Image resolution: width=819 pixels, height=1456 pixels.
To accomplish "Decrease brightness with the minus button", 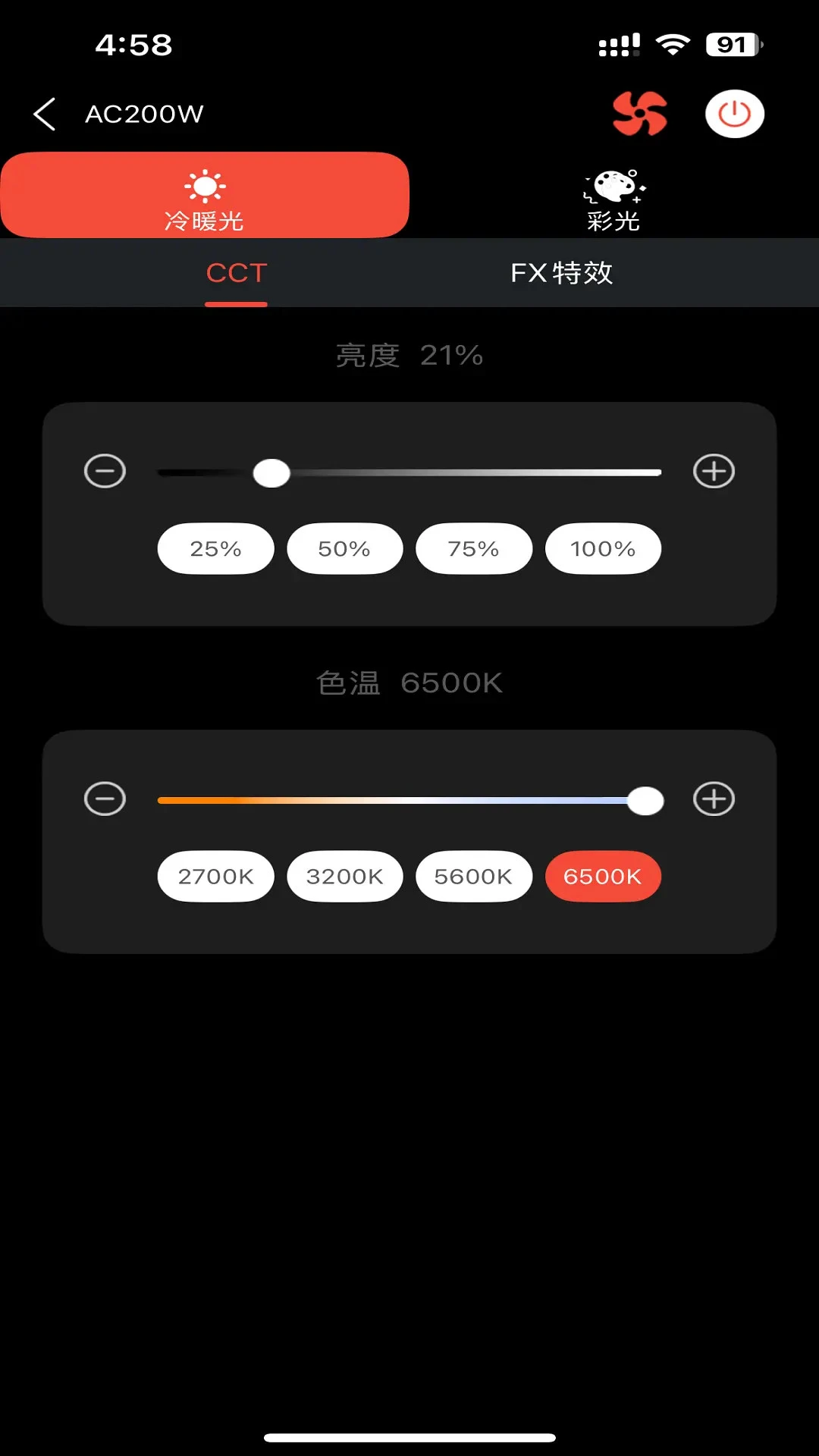I will [105, 471].
